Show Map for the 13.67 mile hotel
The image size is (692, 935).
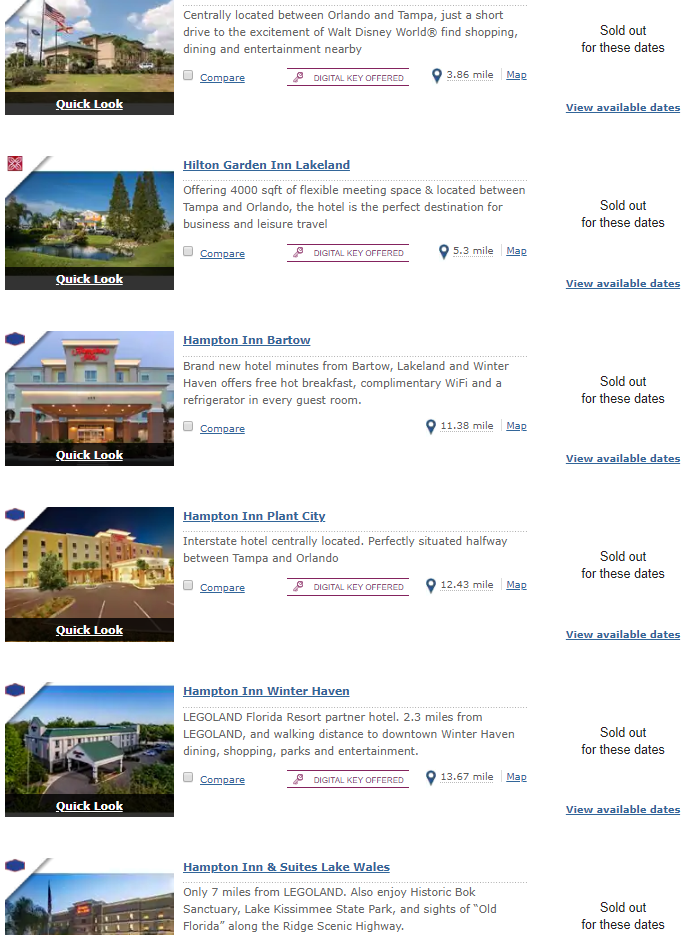[x=516, y=777]
